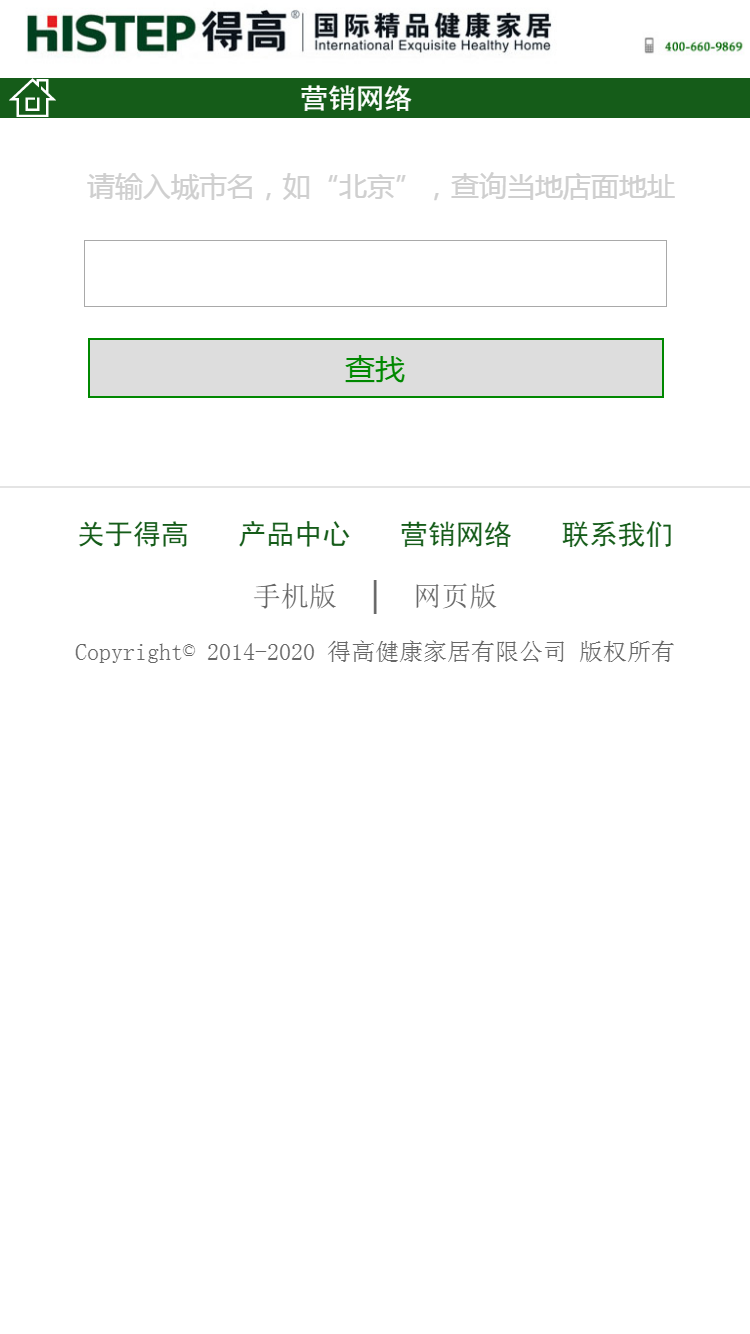Click the placeholder hint text about entering a city
The height and width of the screenshot is (1334, 750).
tap(375, 188)
